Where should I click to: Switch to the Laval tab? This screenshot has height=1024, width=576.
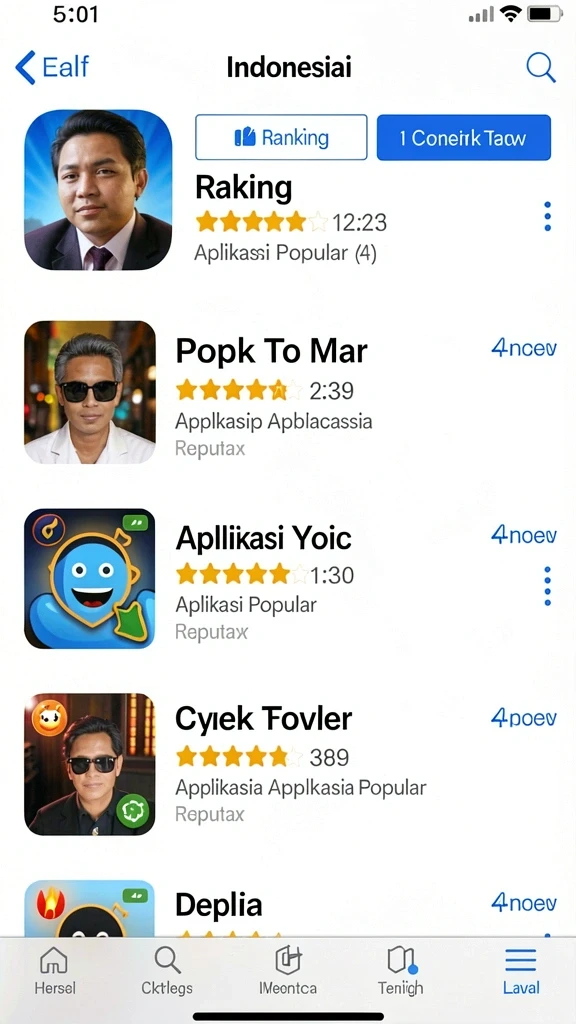point(521,971)
